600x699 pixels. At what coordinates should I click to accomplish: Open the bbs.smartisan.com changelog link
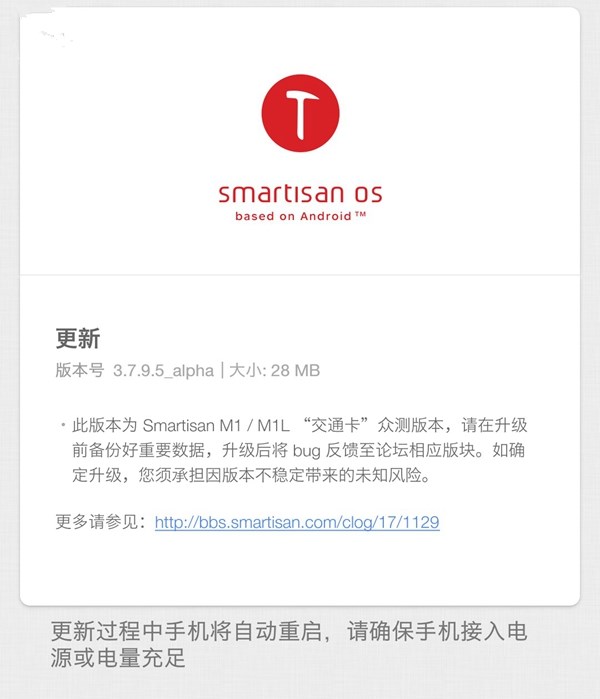coord(297,522)
